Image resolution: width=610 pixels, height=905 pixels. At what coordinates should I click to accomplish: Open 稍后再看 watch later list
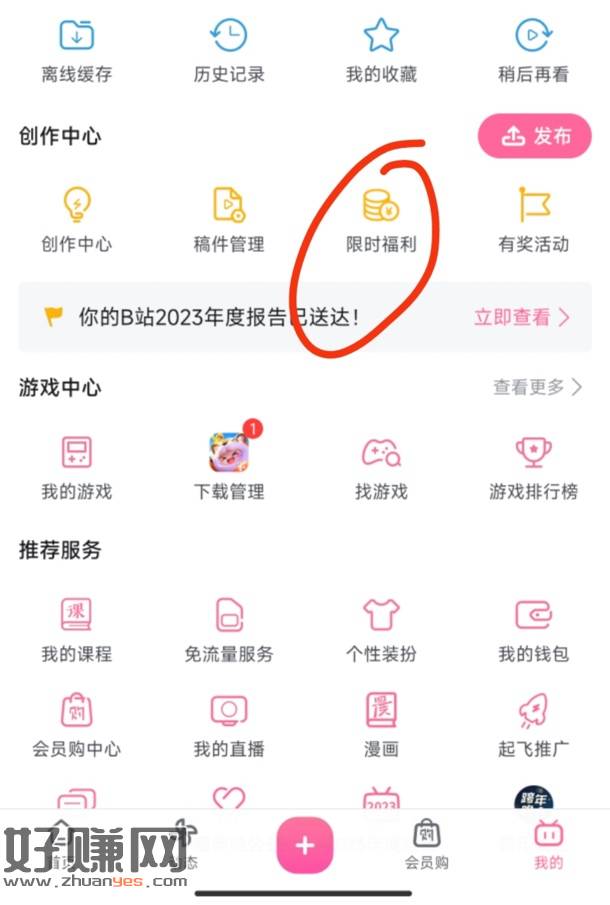(x=533, y=50)
